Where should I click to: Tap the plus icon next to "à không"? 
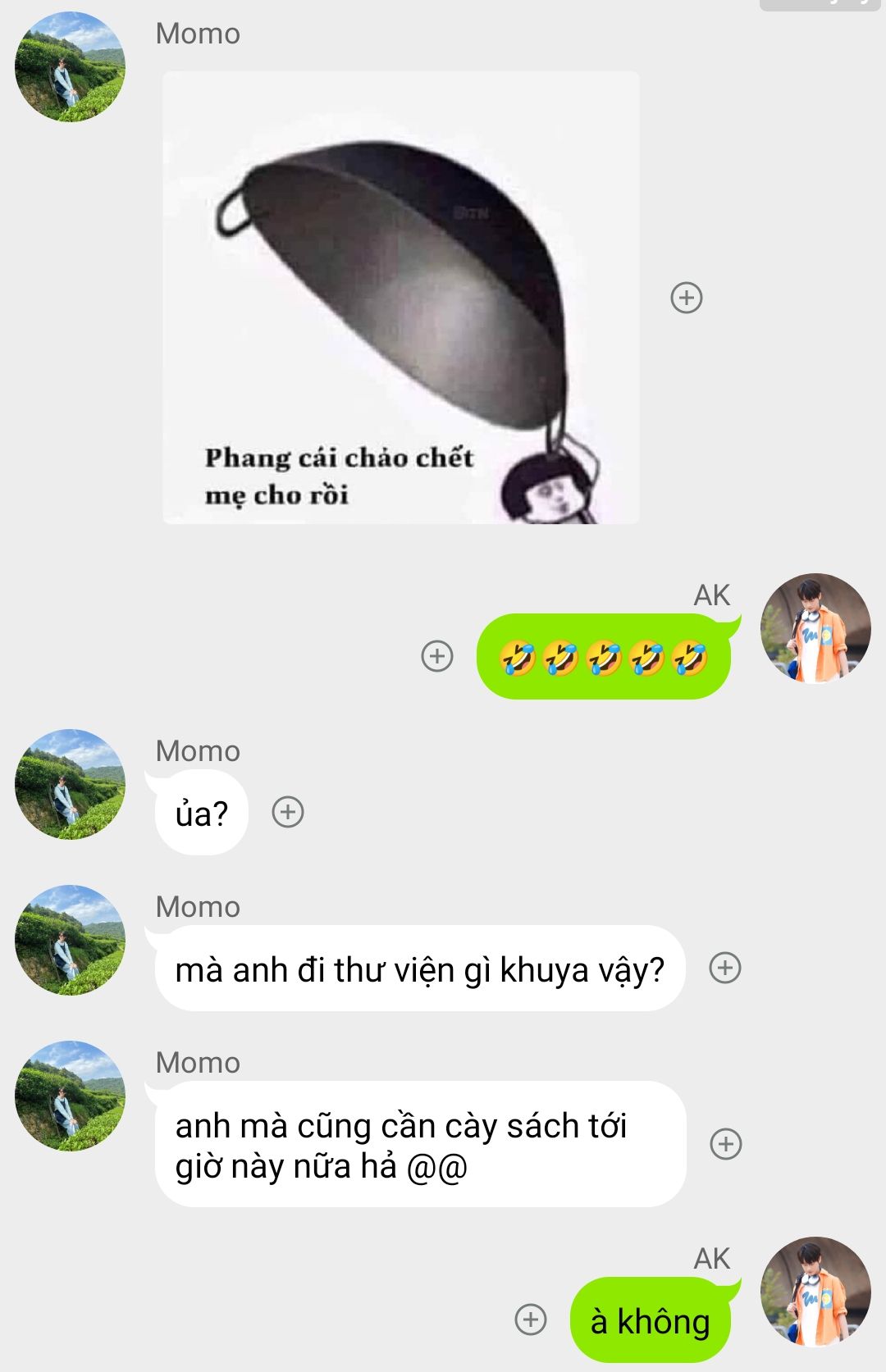click(x=531, y=1320)
